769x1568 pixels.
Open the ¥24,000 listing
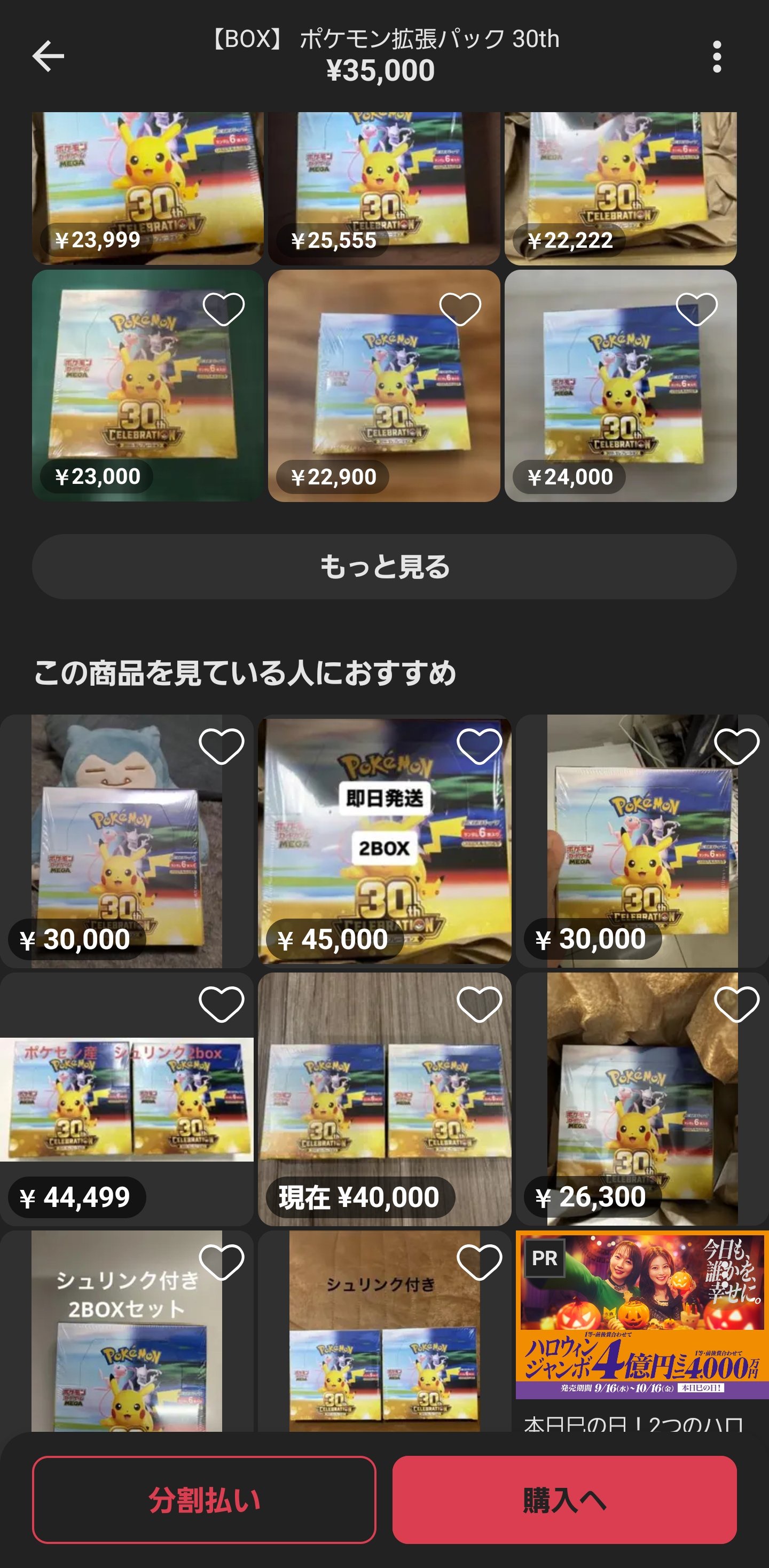click(x=621, y=386)
